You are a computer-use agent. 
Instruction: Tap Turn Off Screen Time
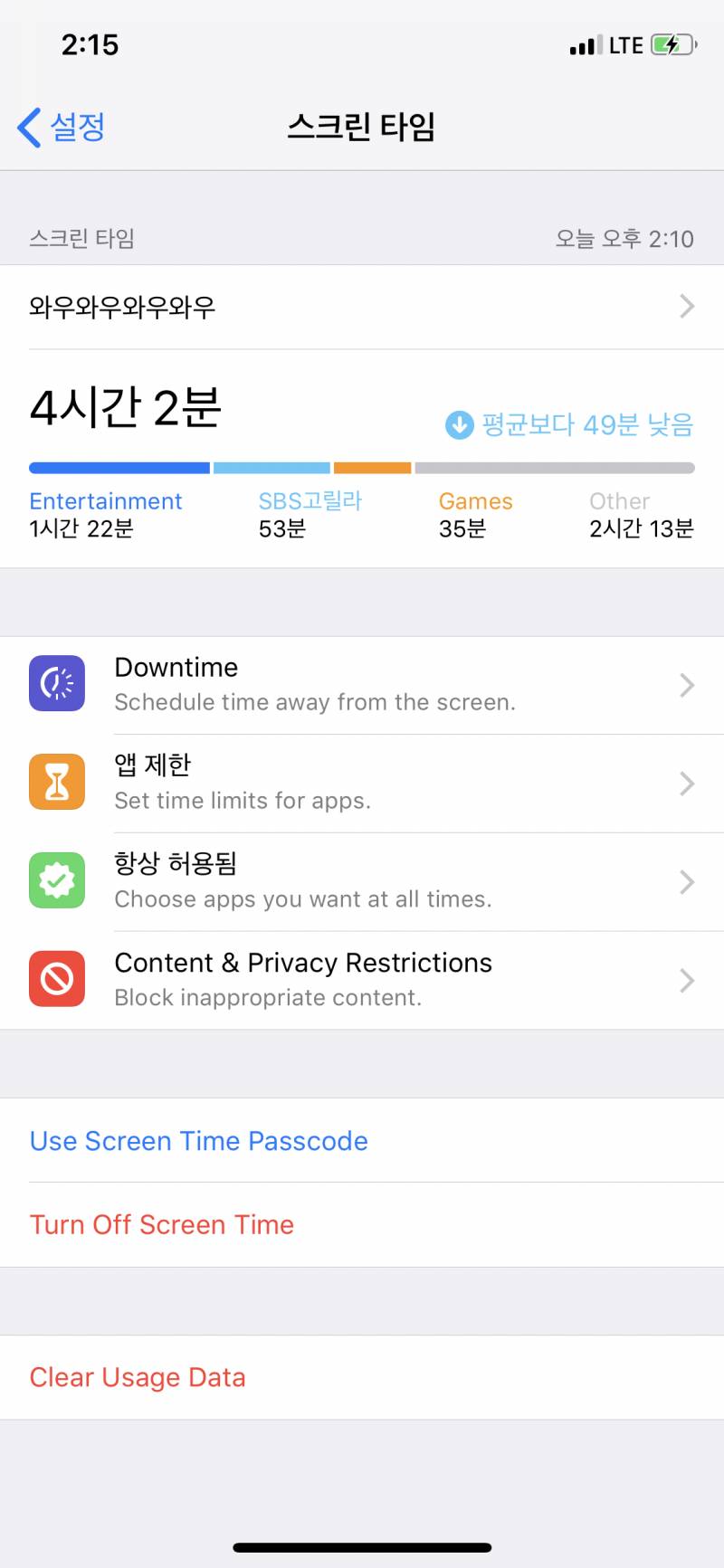(x=161, y=1224)
